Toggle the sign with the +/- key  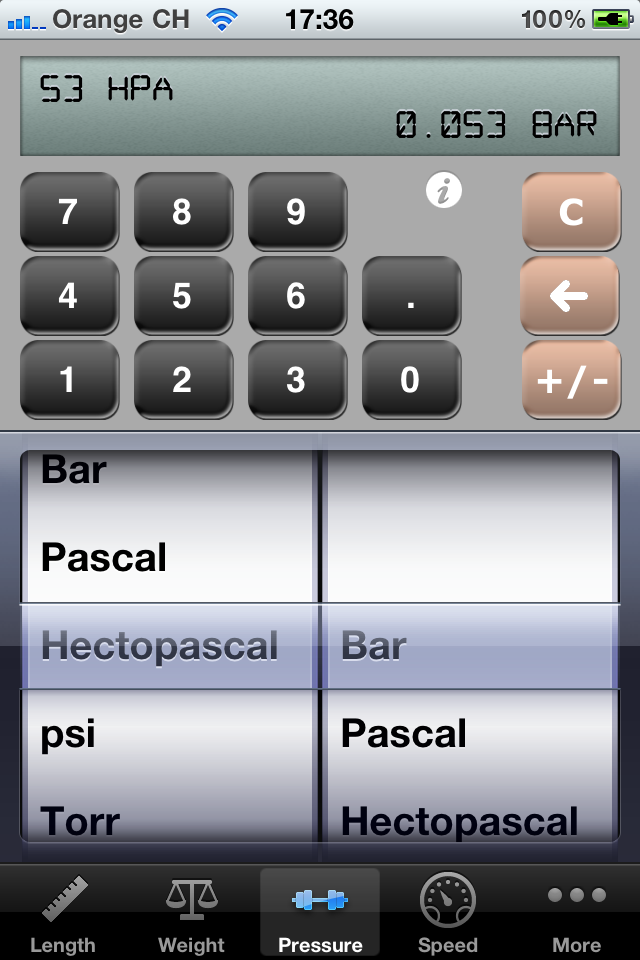[571, 380]
